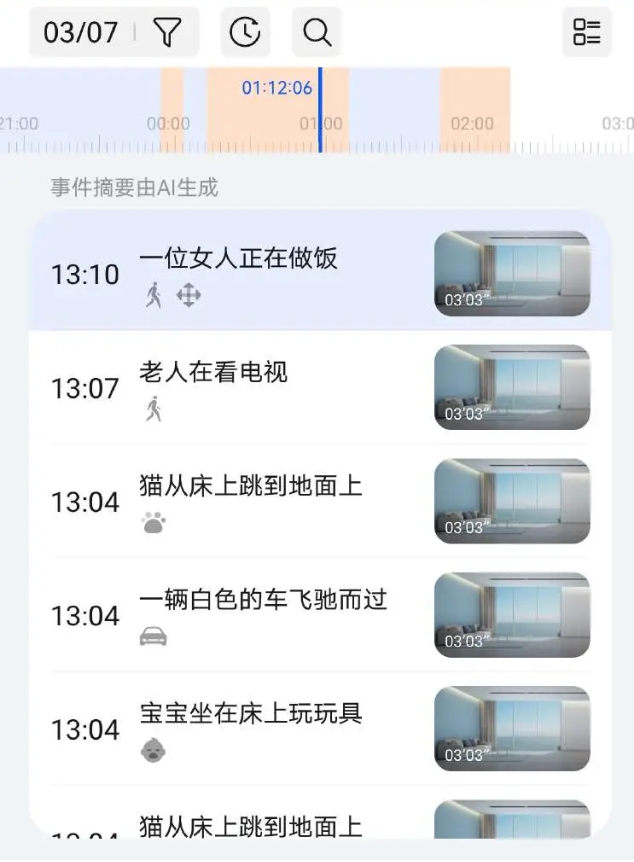Image resolution: width=634 pixels, height=862 pixels.
Task: Select the event 宝宝坐在床上玩玩具
Action: pyautogui.click(x=320, y=728)
